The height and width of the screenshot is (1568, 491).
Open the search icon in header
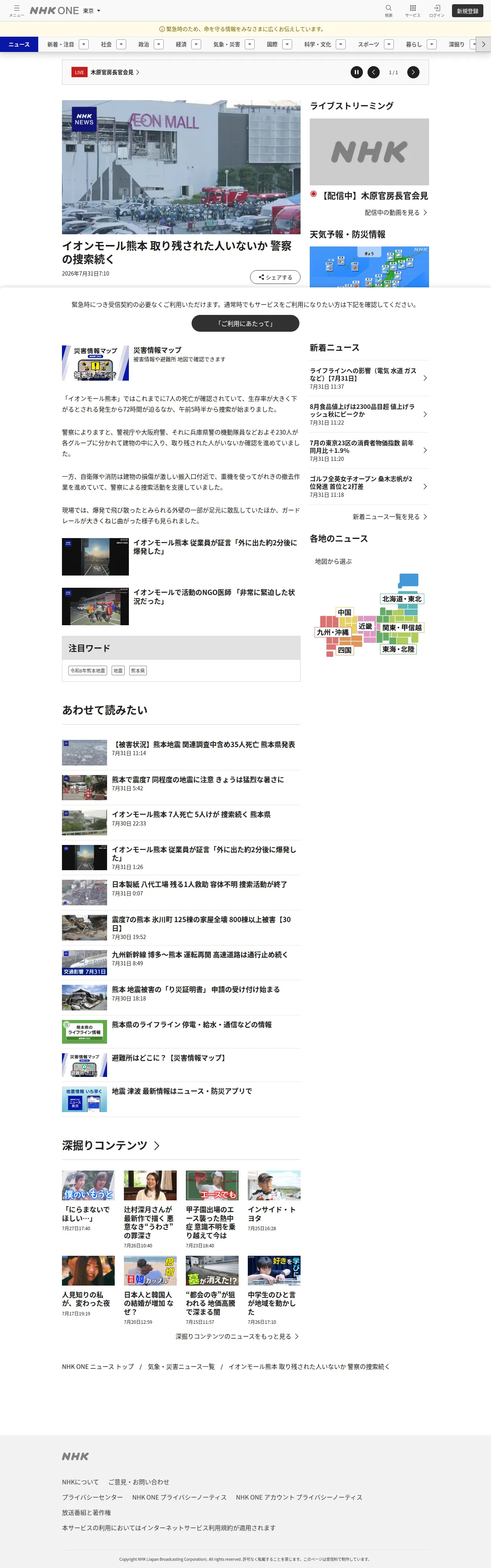tap(388, 10)
